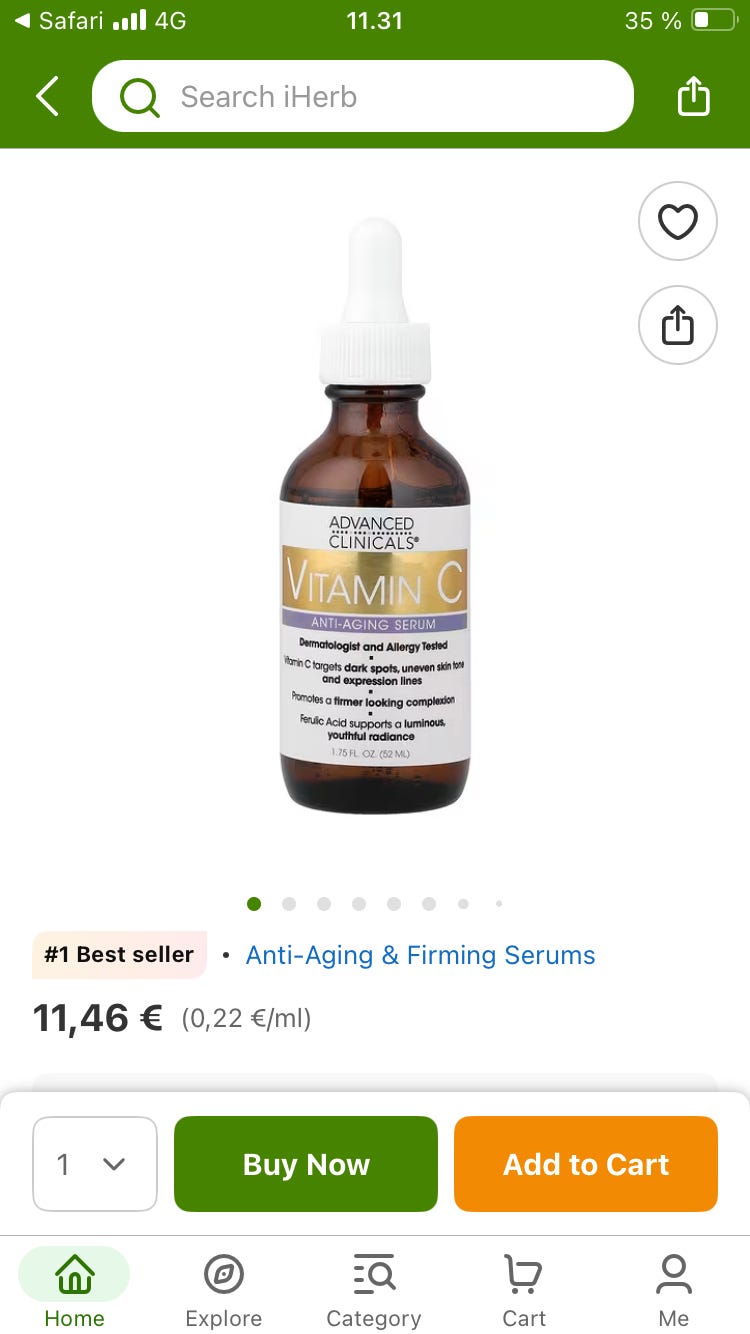Add to Cart with the orange button
The height and width of the screenshot is (1334, 750).
[586, 1164]
